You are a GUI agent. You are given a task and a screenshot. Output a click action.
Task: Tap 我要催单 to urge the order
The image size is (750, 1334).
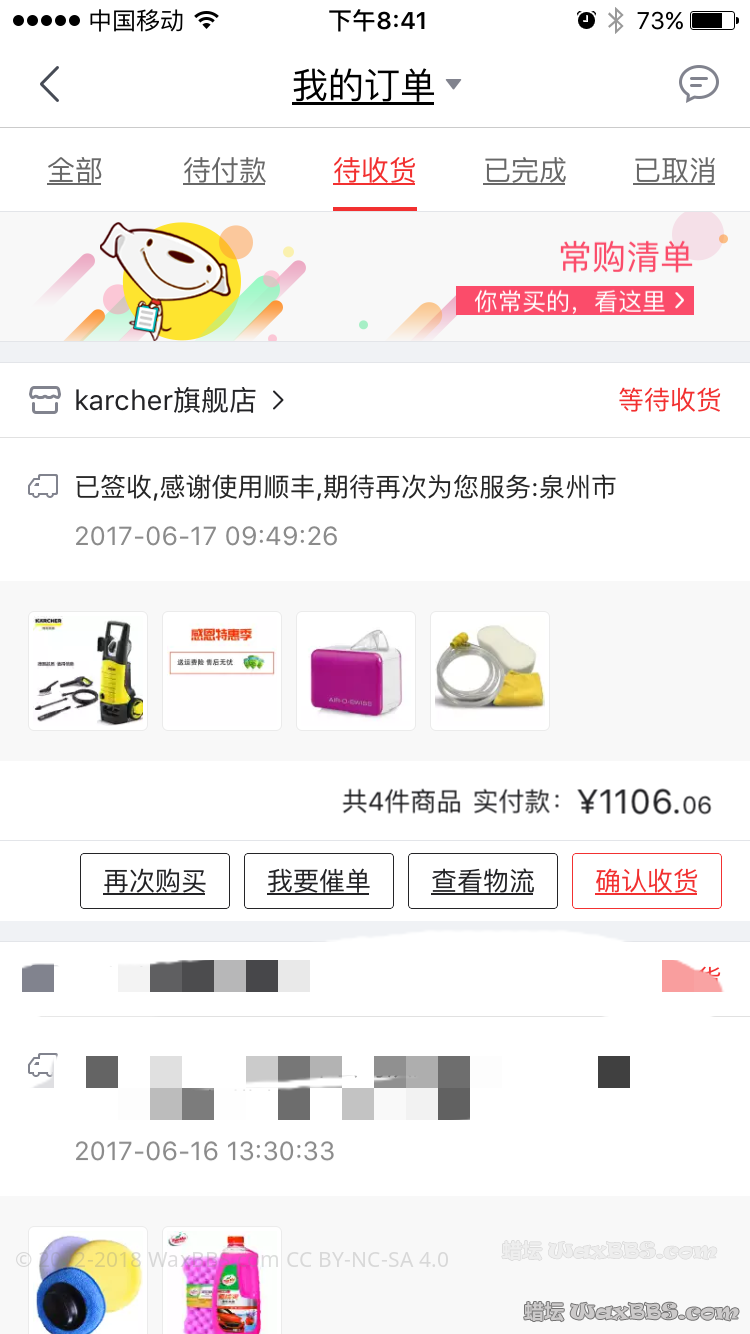point(319,881)
